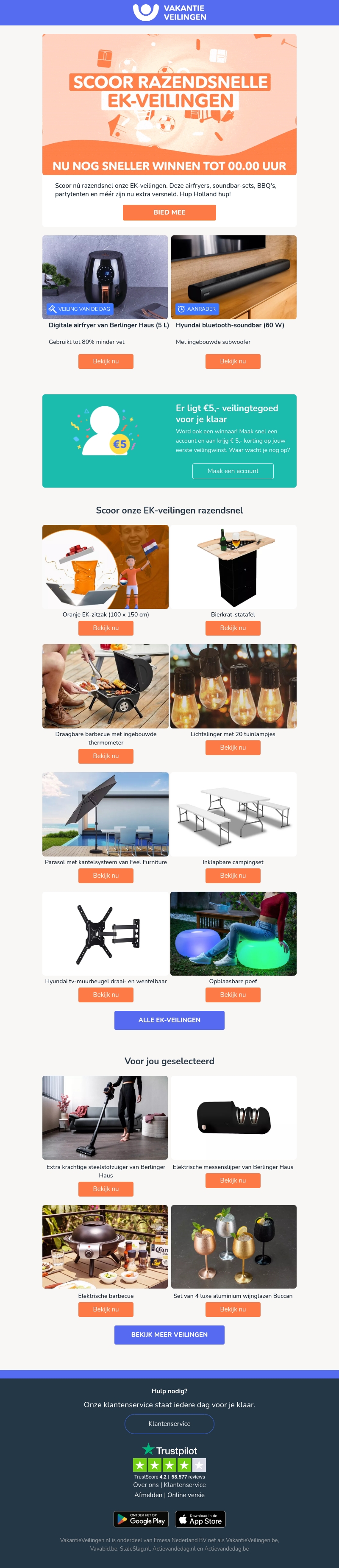View the Hyundai tv-muurbeugel auction
This screenshot has width=339, height=1568.
[105, 995]
